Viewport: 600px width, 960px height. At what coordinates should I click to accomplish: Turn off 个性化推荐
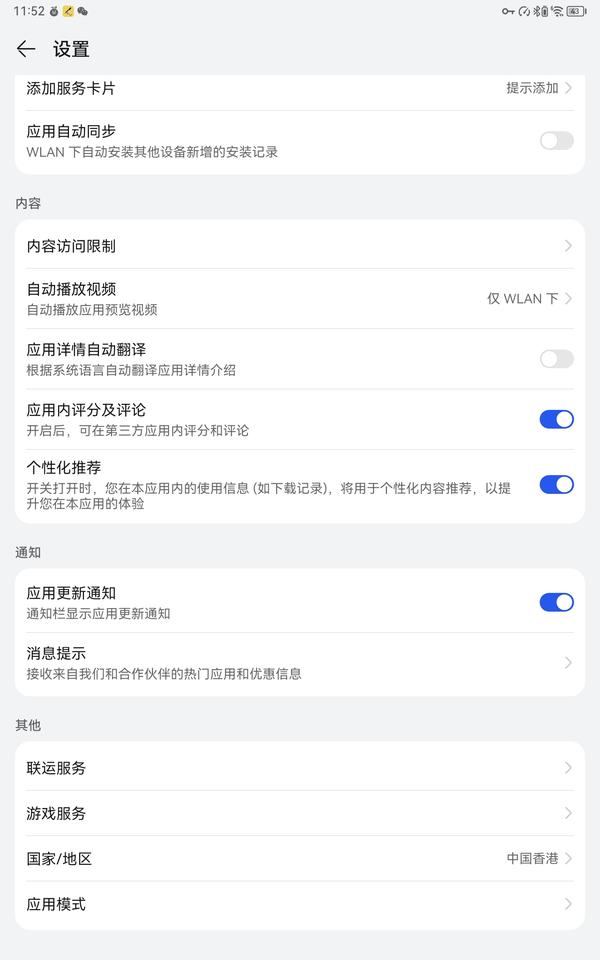pos(556,485)
